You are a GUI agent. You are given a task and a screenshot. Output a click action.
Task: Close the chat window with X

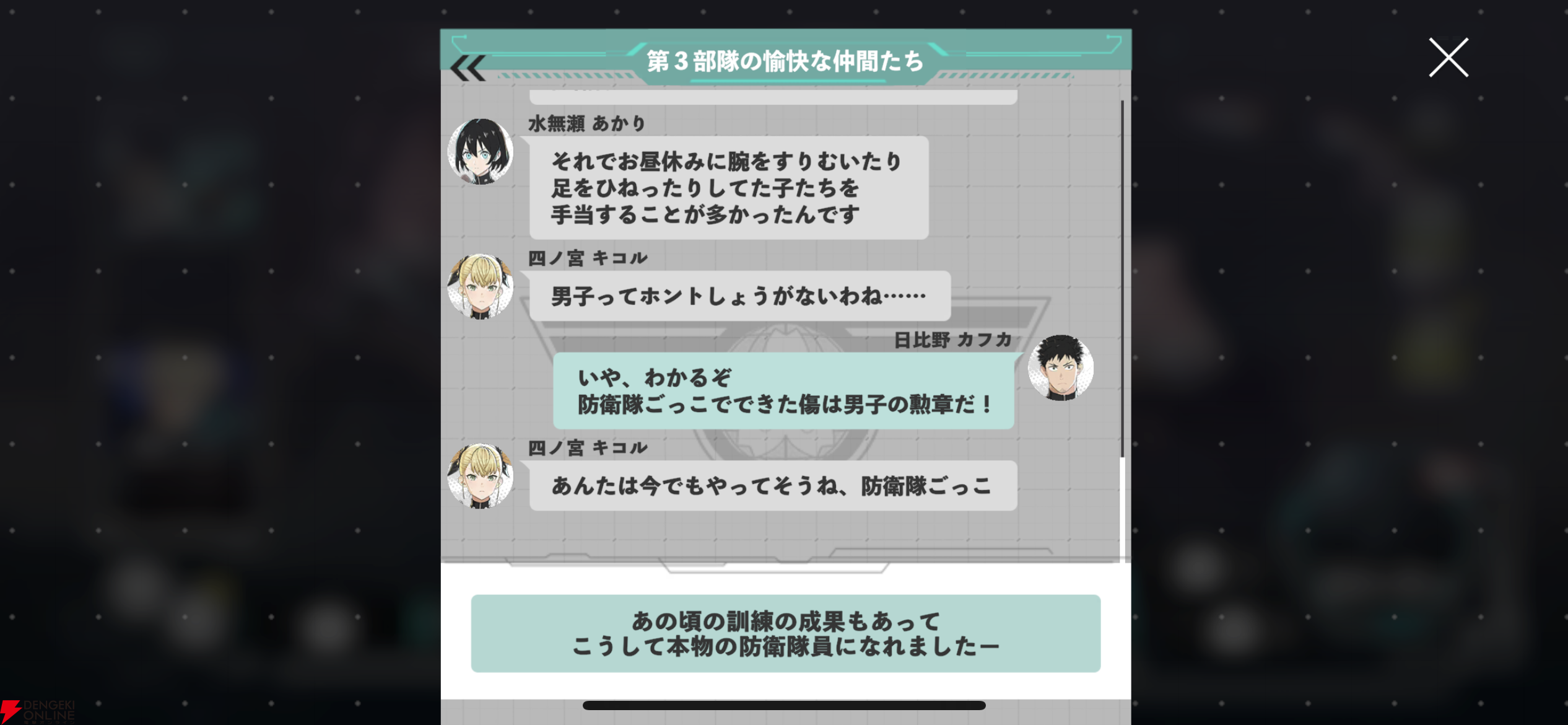(1448, 58)
